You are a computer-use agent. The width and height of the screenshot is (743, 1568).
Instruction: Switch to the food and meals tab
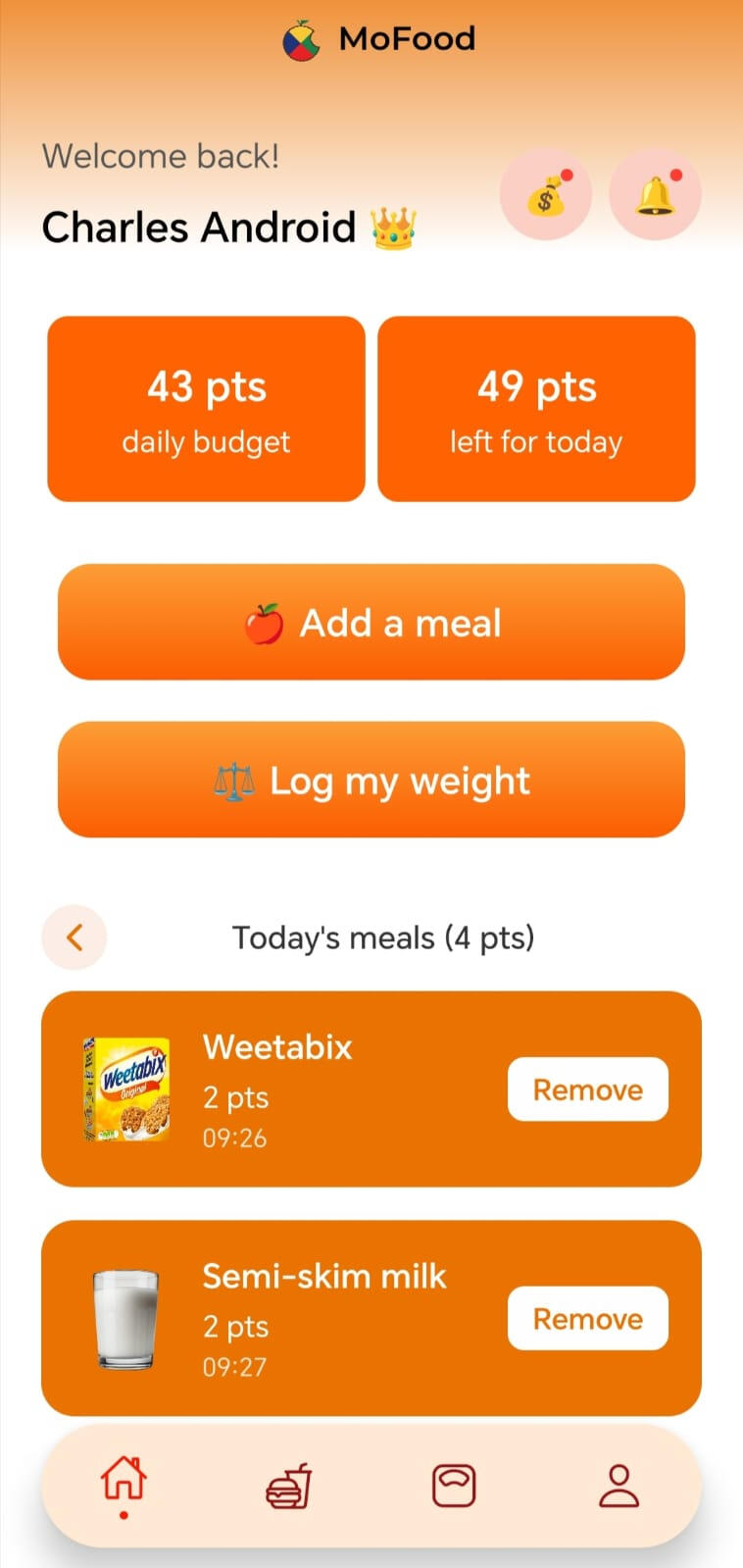click(x=289, y=1486)
